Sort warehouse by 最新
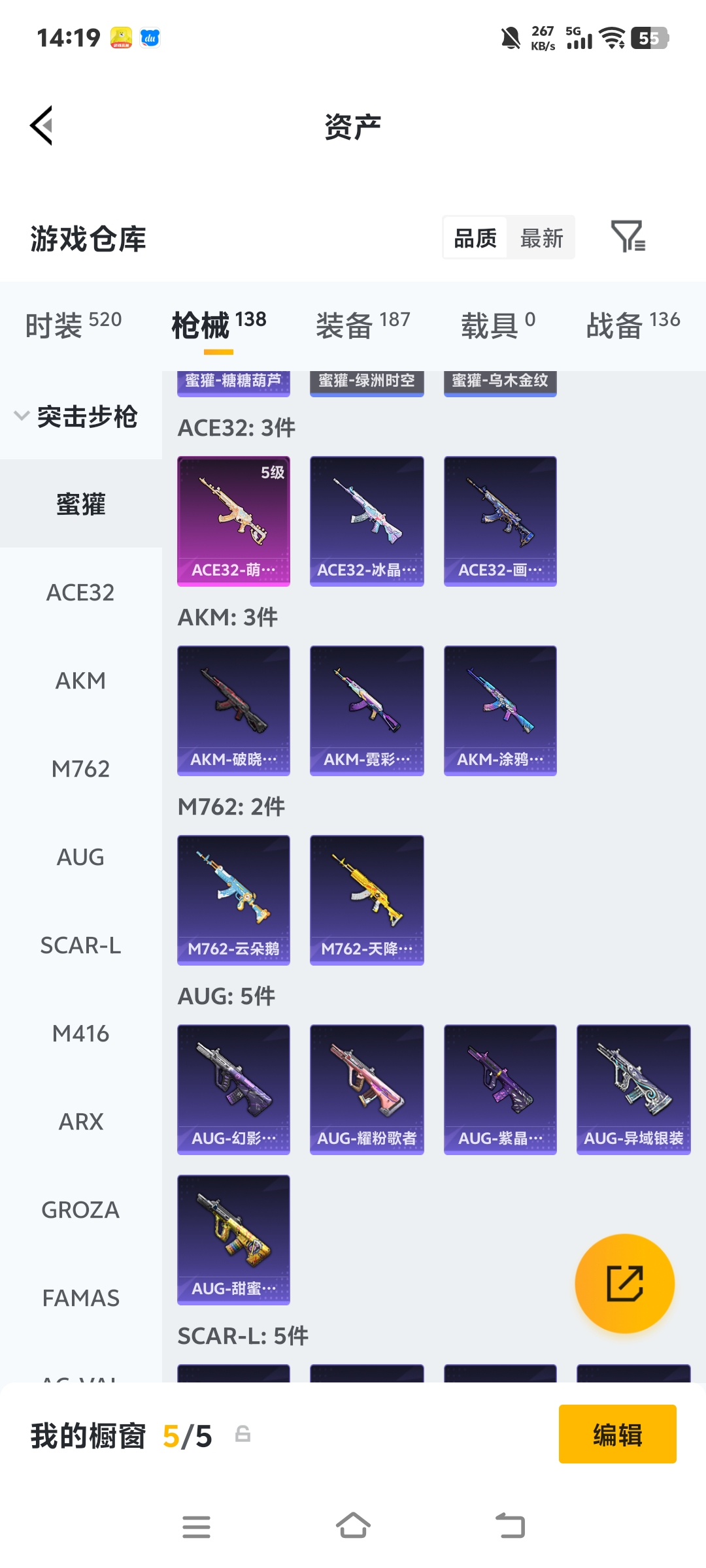The height and width of the screenshot is (1568, 706). tap(541, 238)
